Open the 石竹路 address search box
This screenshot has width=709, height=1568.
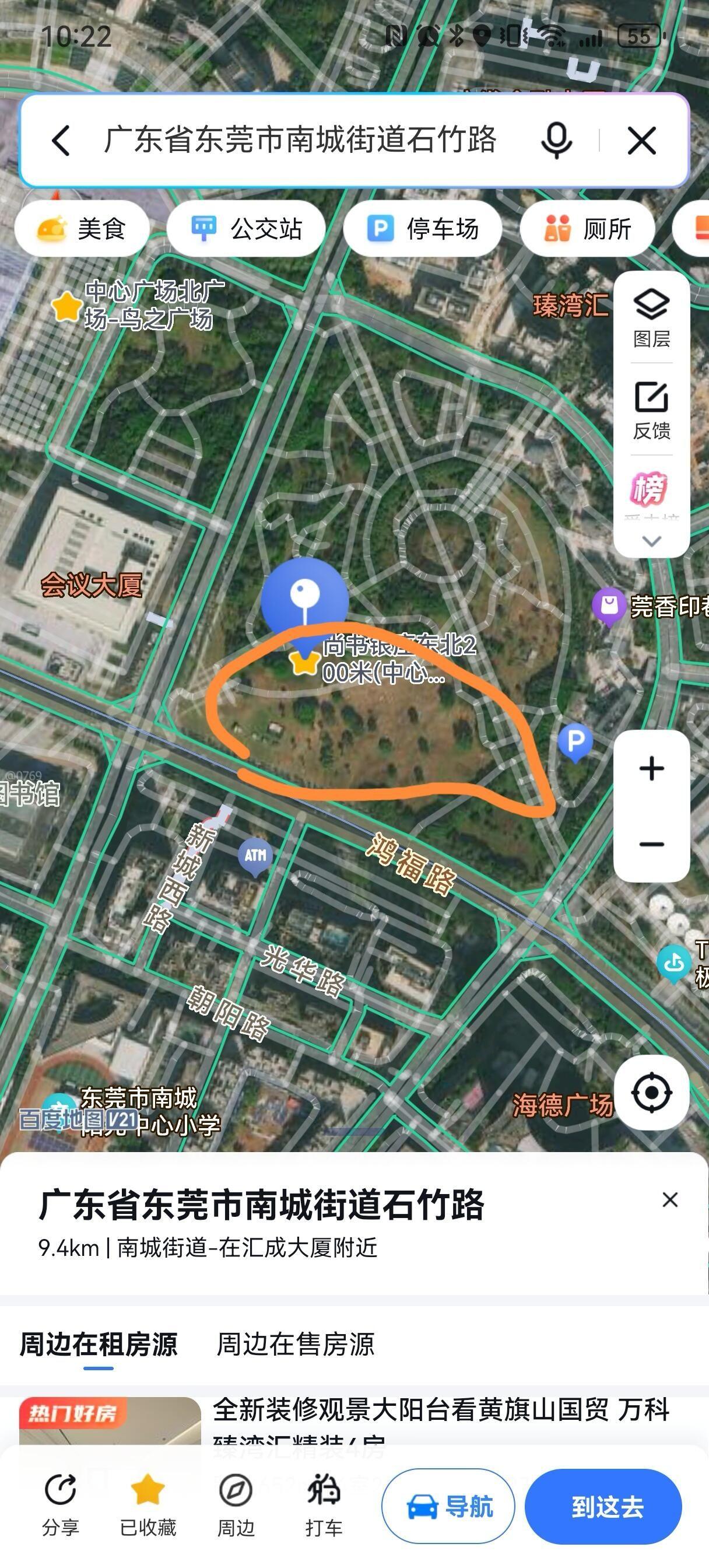coord(301,140)
